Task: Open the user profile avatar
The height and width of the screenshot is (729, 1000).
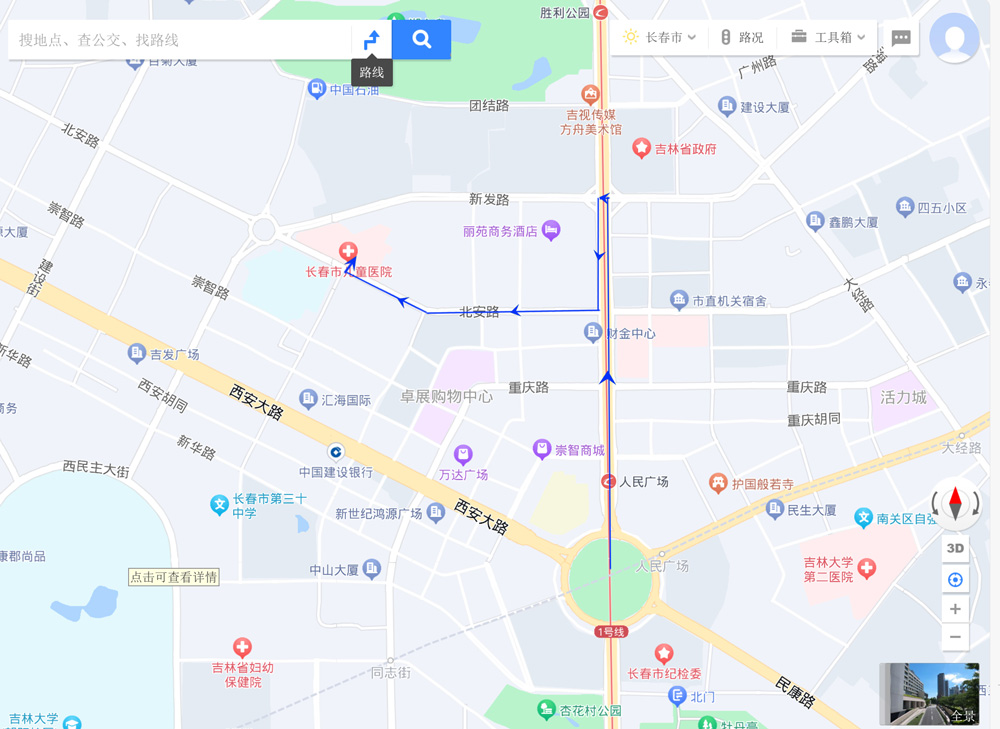Action: point(954,38)
